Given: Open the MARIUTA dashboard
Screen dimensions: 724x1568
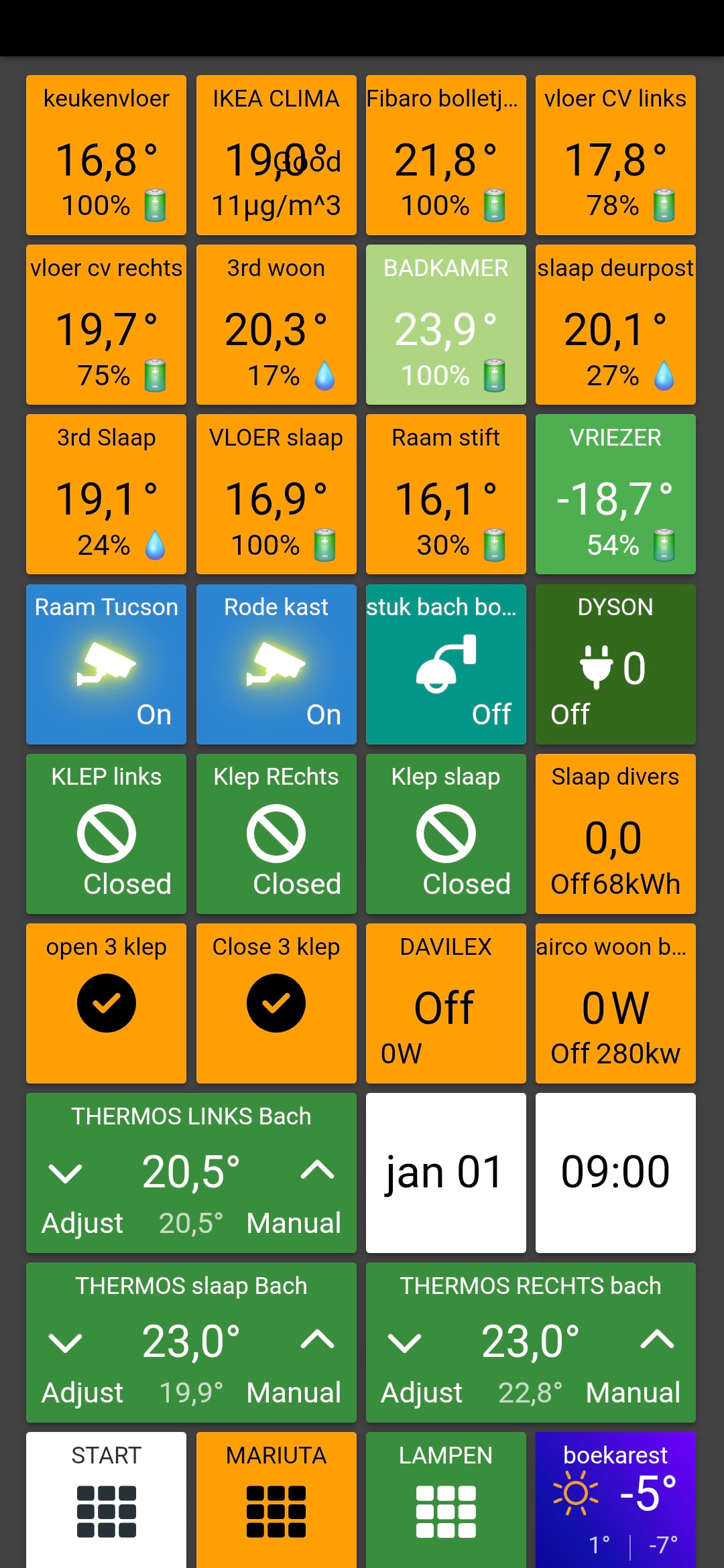Looking at the screenshot, I should (276, 1501).
